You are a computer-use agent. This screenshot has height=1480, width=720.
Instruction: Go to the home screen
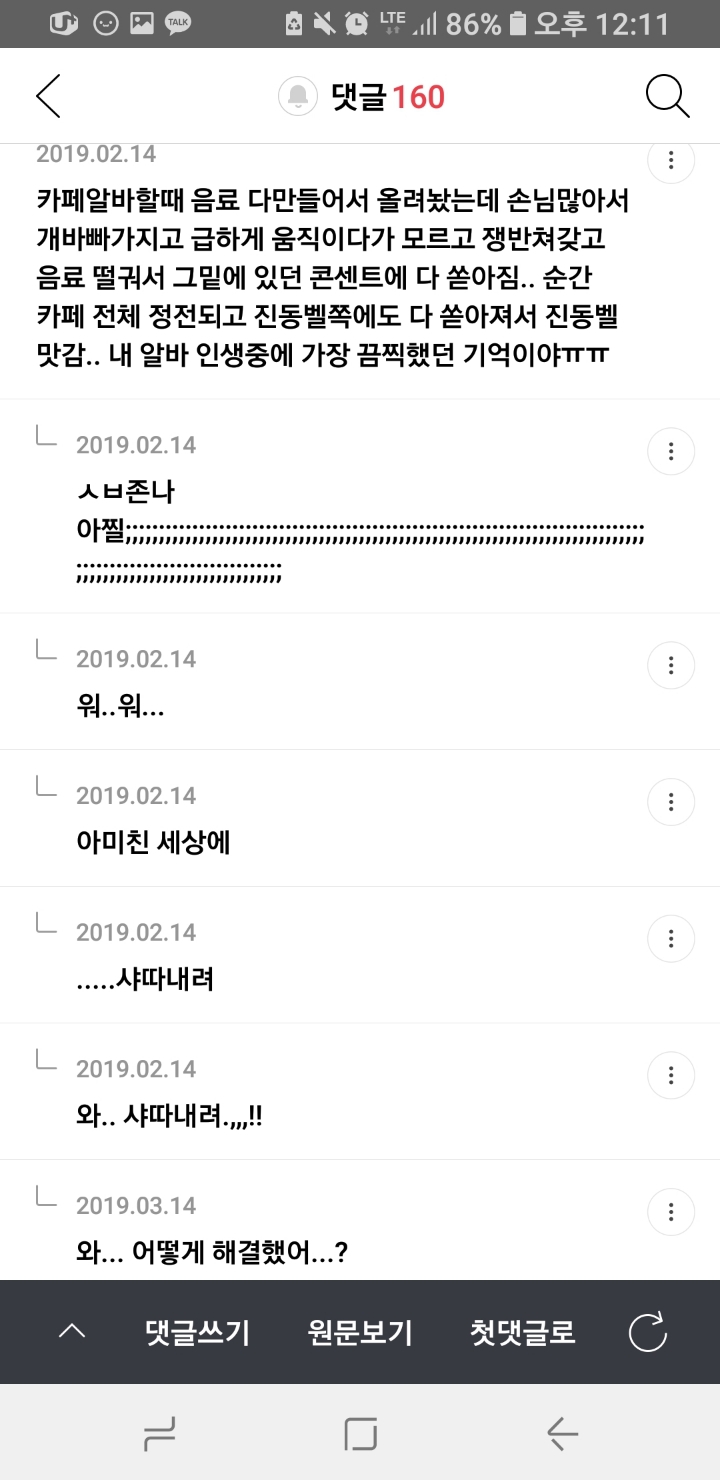[360, 1434]
